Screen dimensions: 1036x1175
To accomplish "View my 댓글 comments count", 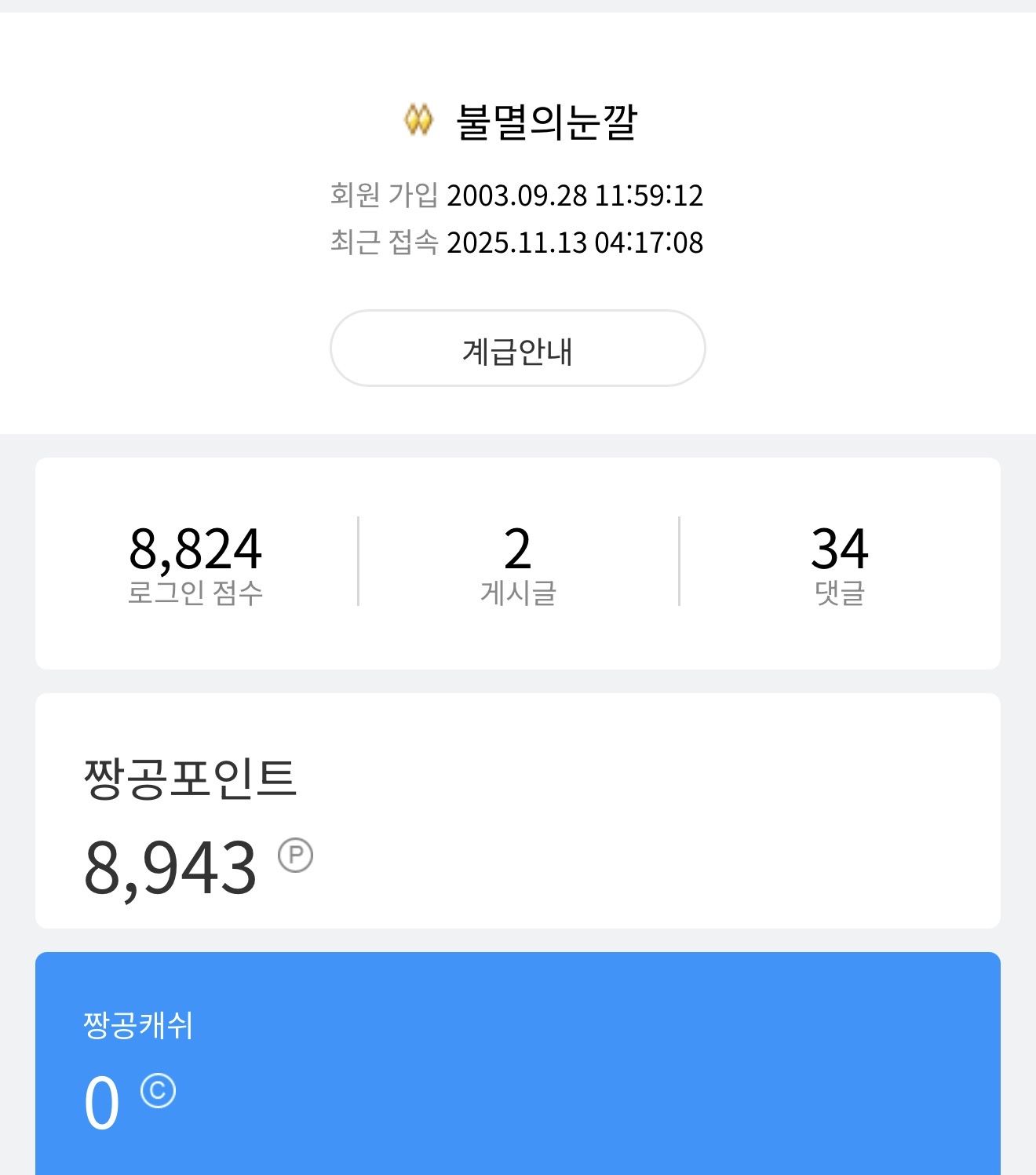I will 839,564.
